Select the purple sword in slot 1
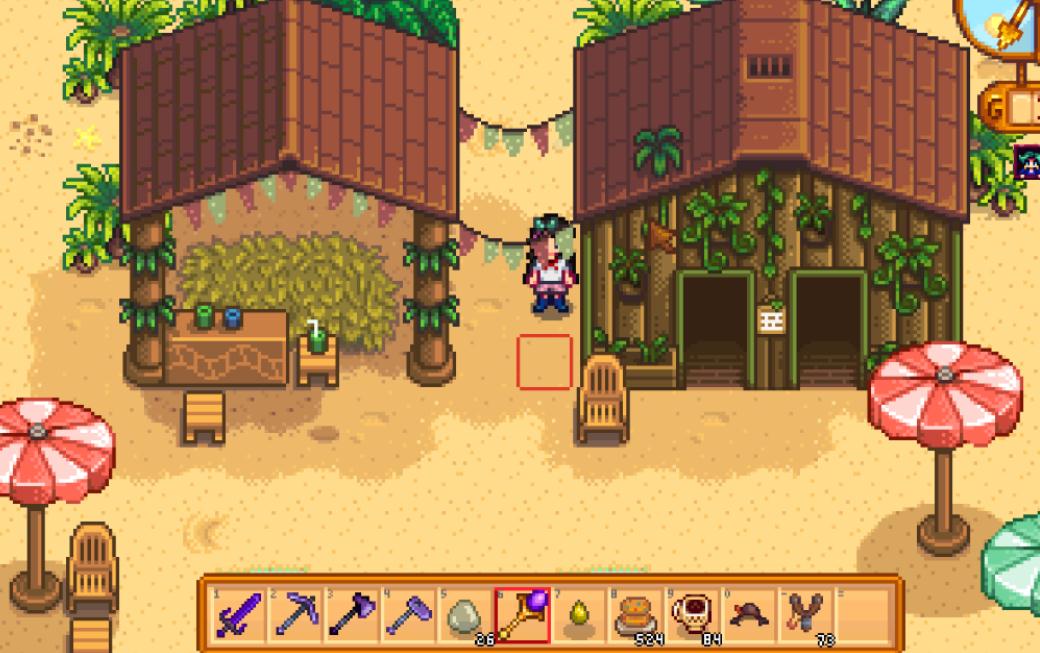1040x653 pixels. coord(239,614)
